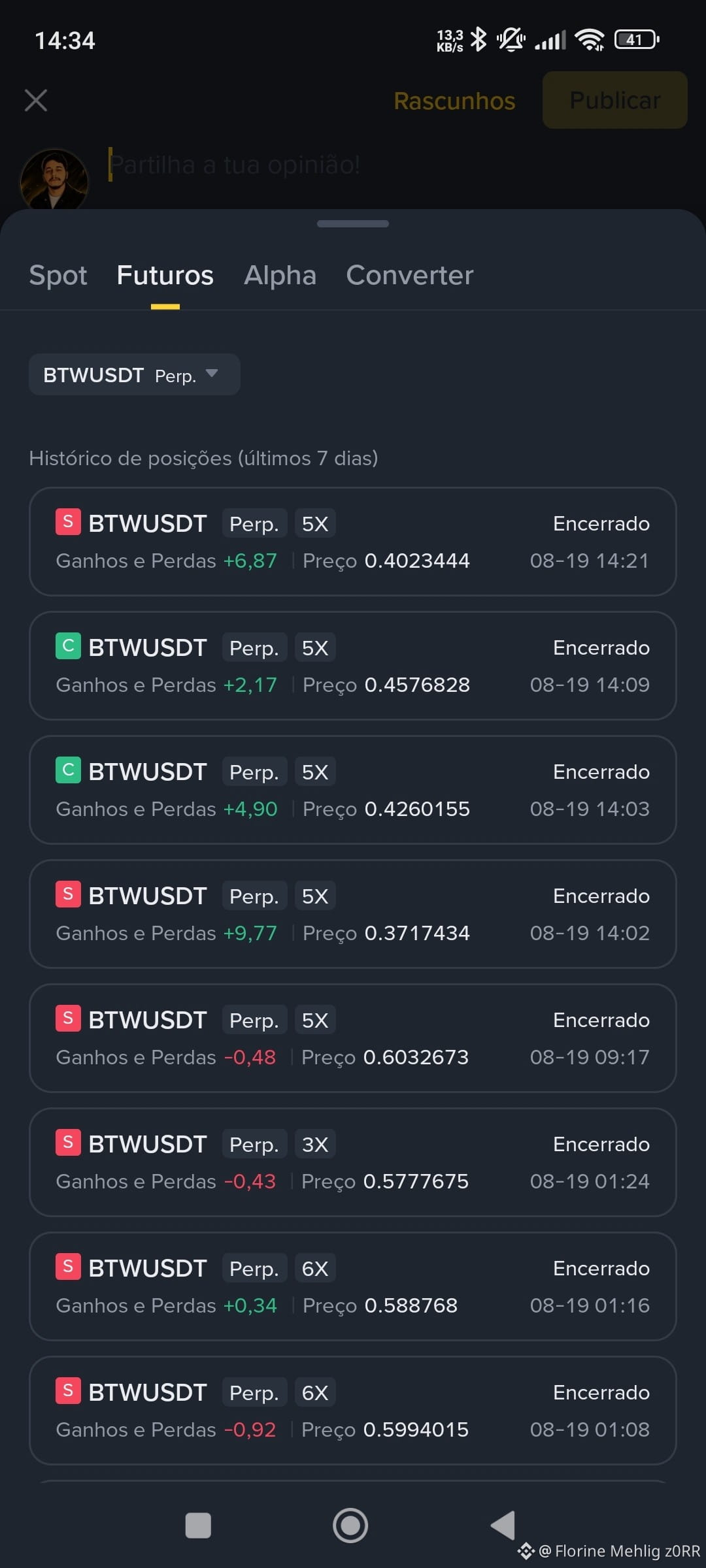The height and width of the screenshot is (1568, 706).
Task: Pick the position with gain +9,77
Action: [353, 914]
